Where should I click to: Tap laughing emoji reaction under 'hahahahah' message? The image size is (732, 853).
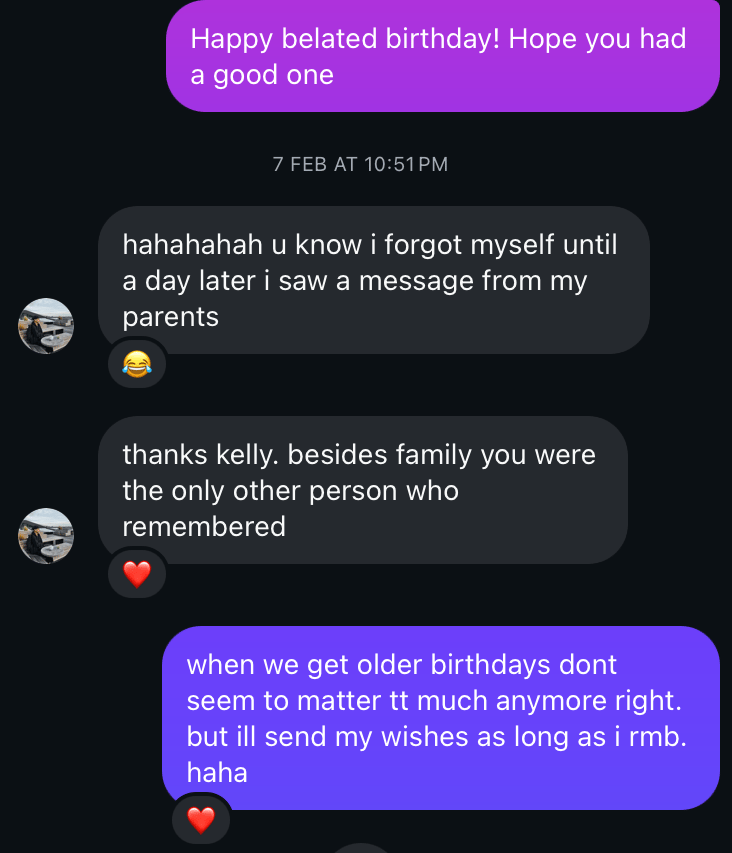(x=136, y=364)
